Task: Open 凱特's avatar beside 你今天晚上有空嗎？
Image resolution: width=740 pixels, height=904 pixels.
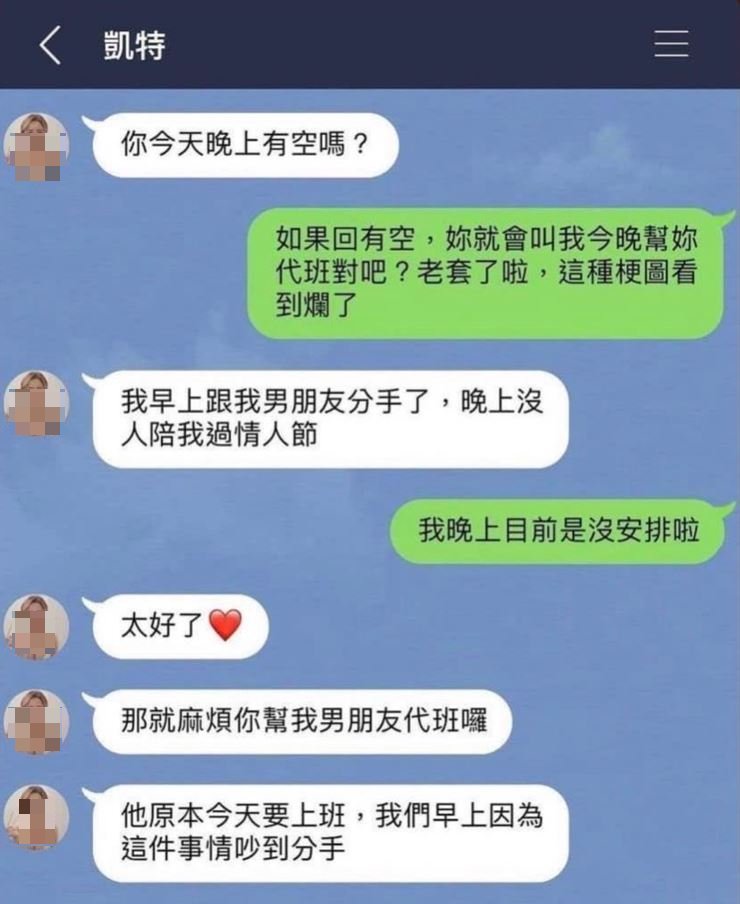Action: pyautogui.click(x=37, y=146)
